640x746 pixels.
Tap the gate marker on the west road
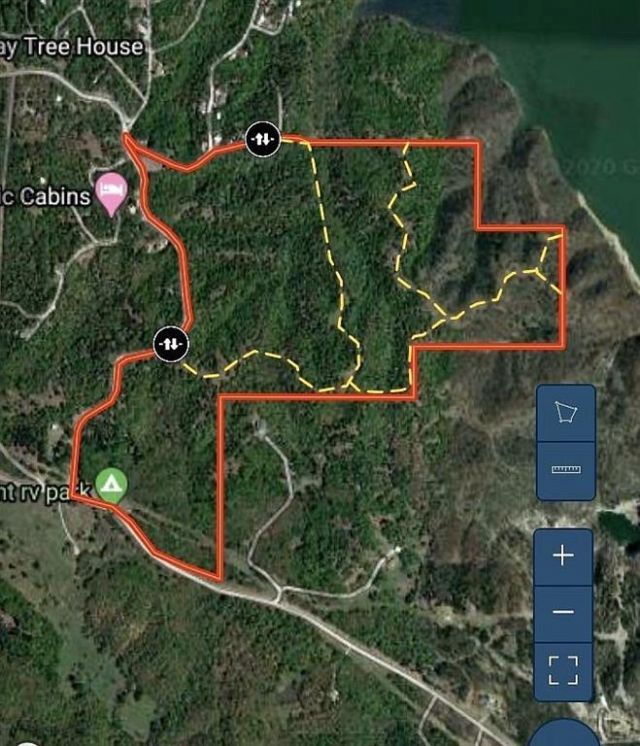(170, 344)
